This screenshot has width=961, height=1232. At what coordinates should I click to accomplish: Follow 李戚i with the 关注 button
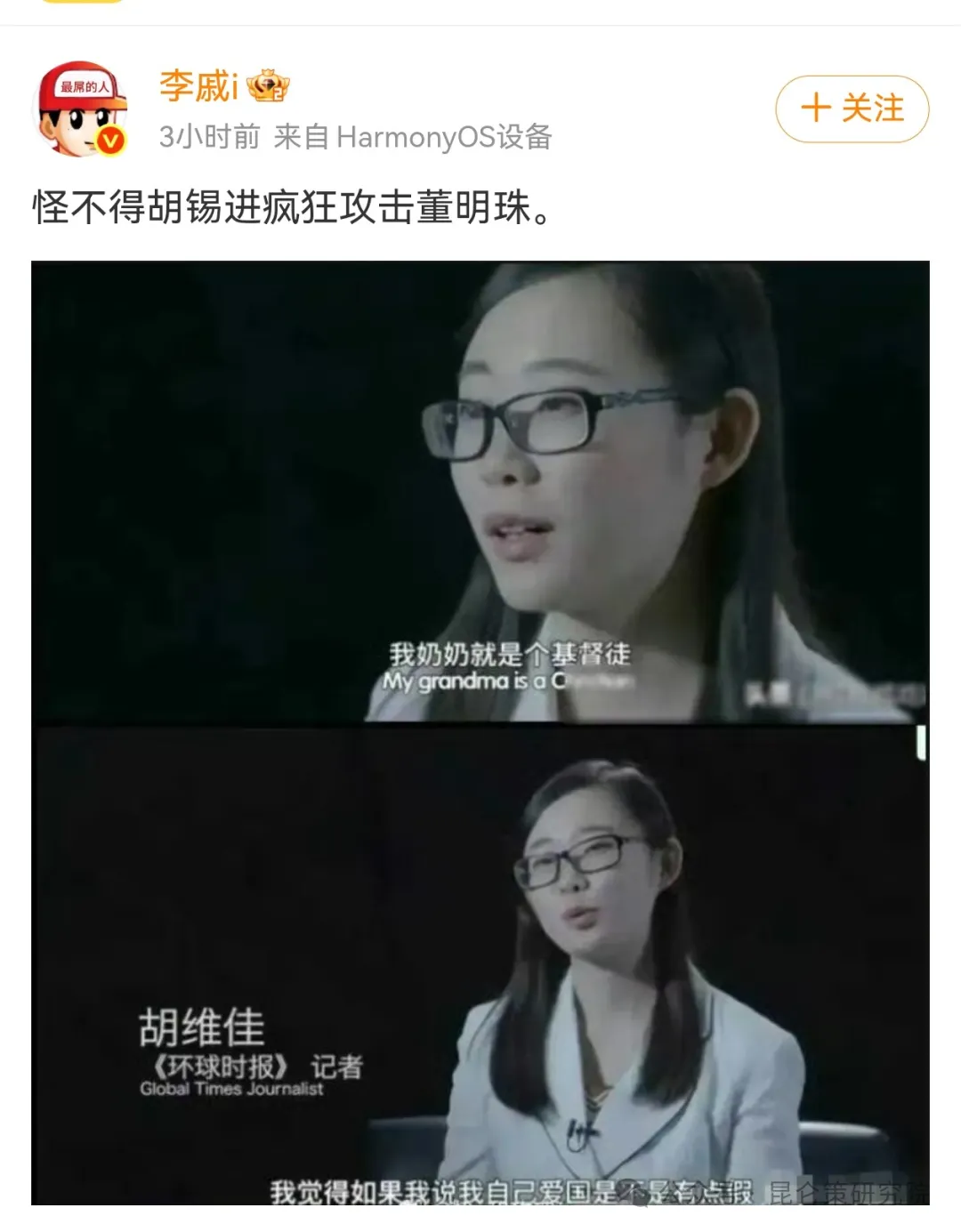[x=852, y=109]
